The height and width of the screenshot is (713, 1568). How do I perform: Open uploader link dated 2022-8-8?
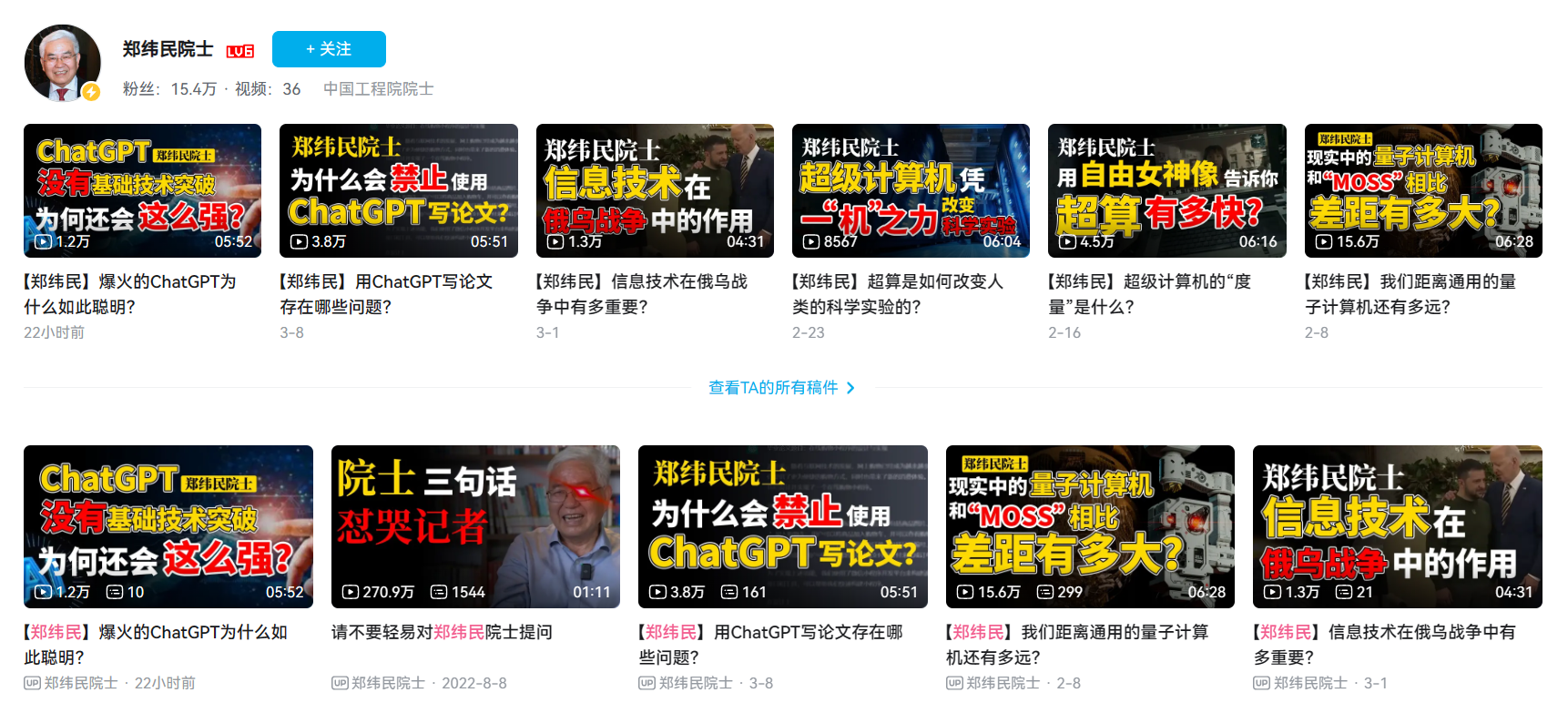[388, 683]
